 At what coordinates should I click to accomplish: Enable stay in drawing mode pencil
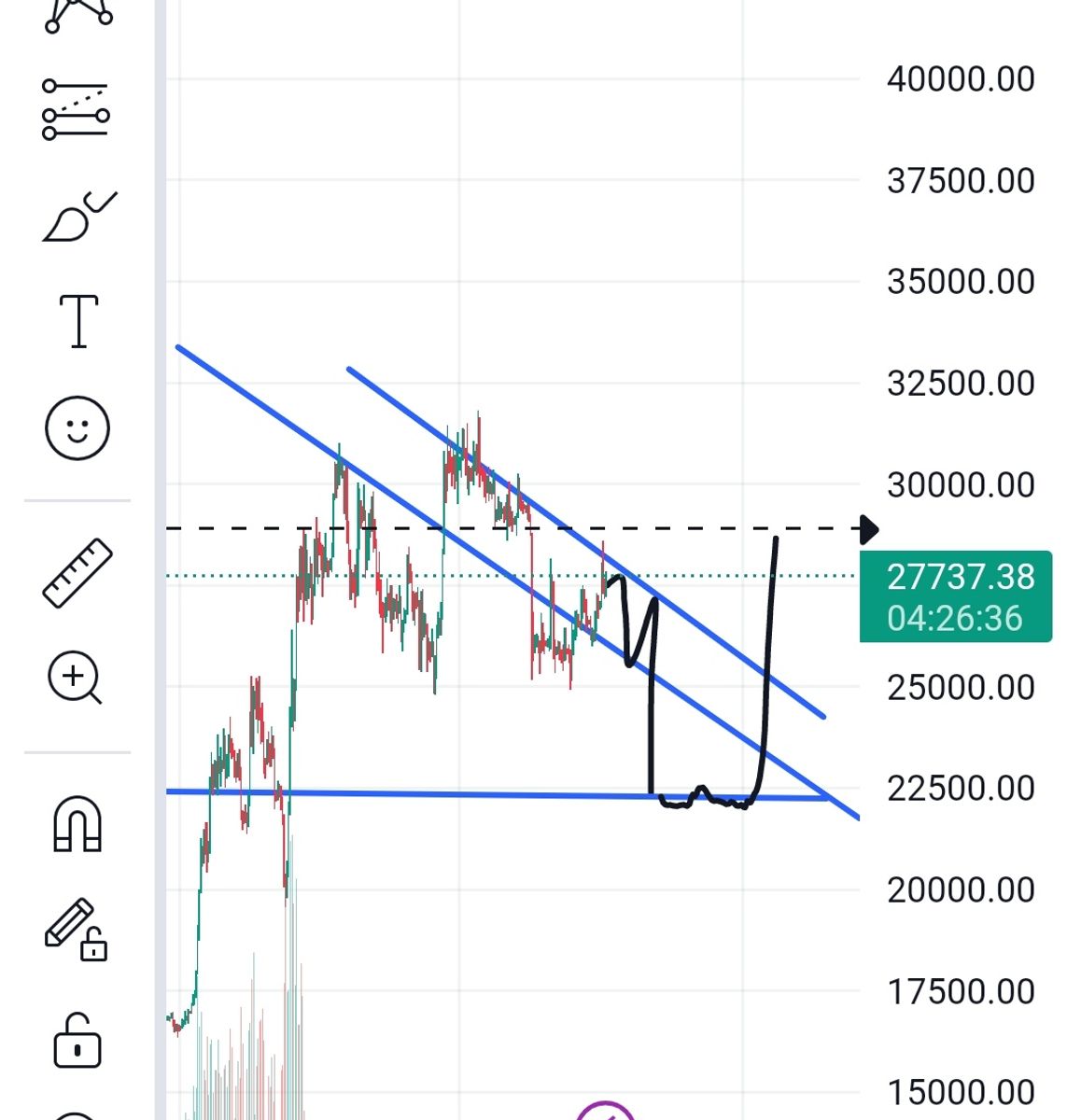(x=76, y=930)
